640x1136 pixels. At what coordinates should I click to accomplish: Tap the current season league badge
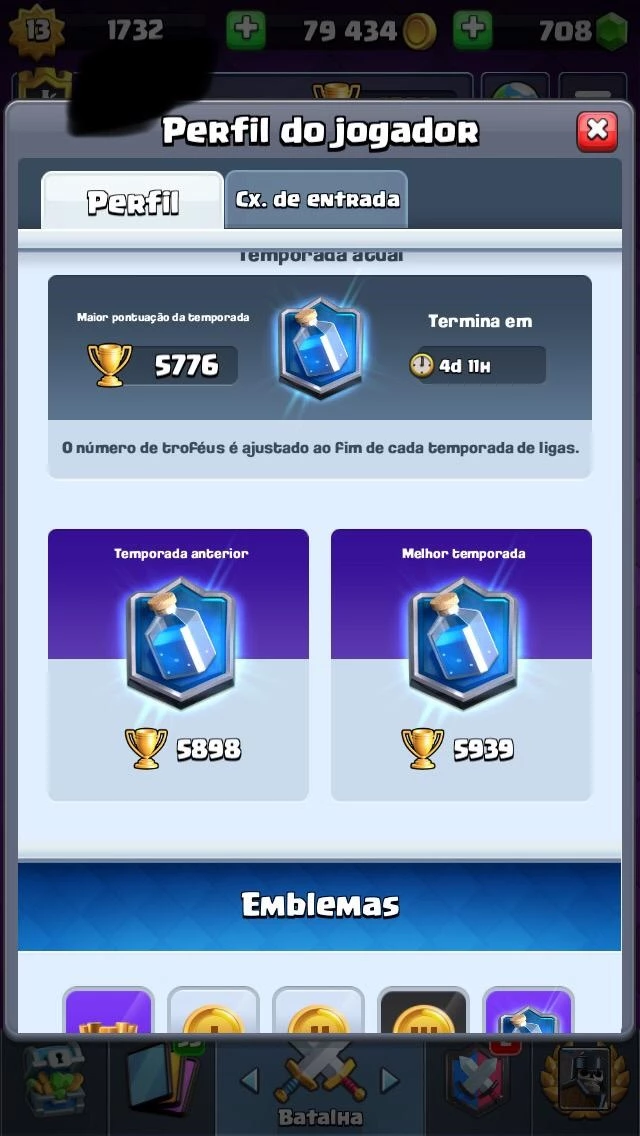click(320, 347)
